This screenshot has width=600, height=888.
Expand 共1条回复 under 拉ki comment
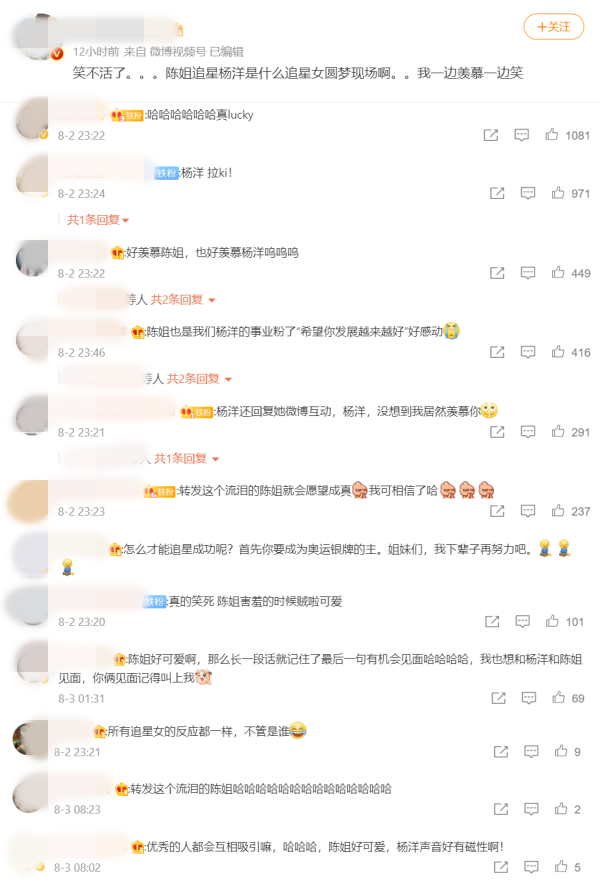(98, 219)
